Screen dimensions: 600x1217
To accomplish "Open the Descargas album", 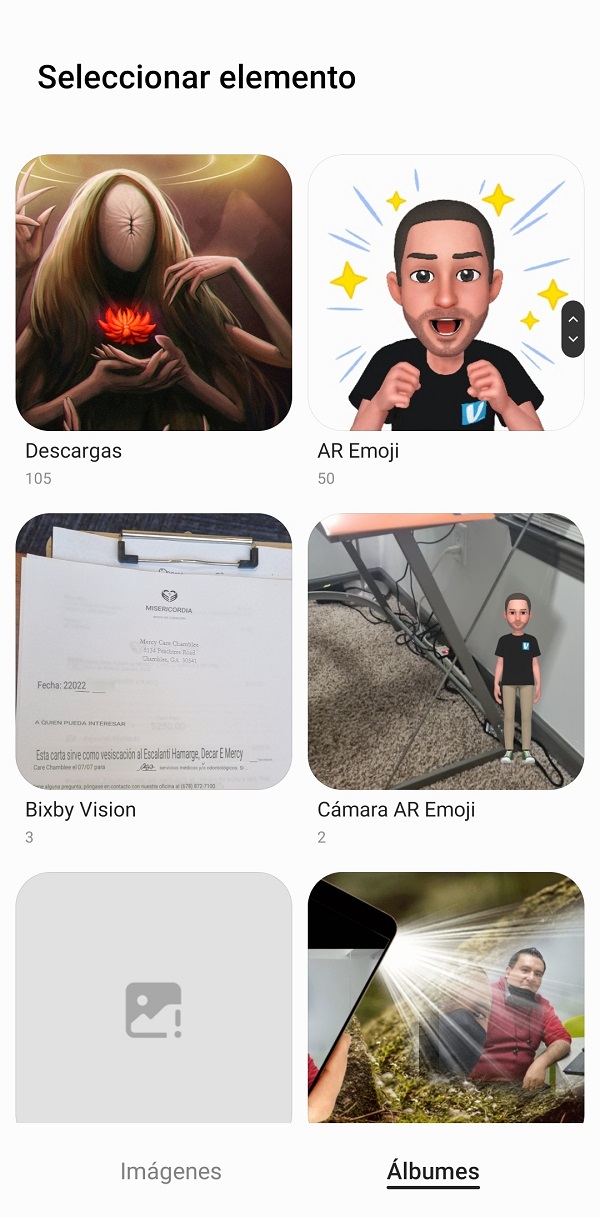I will [154, 292].
